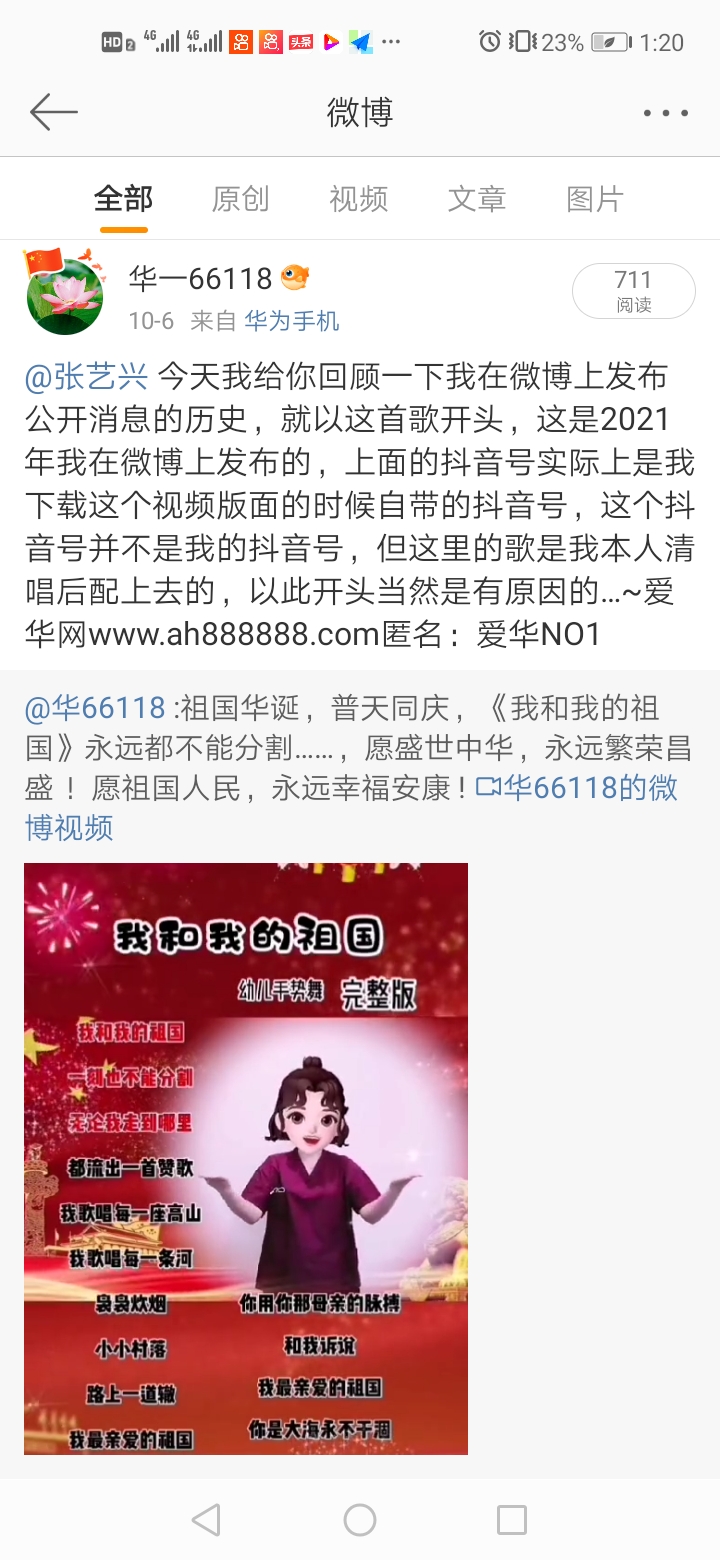Switch to the 视频 tab

coord(358,199)
